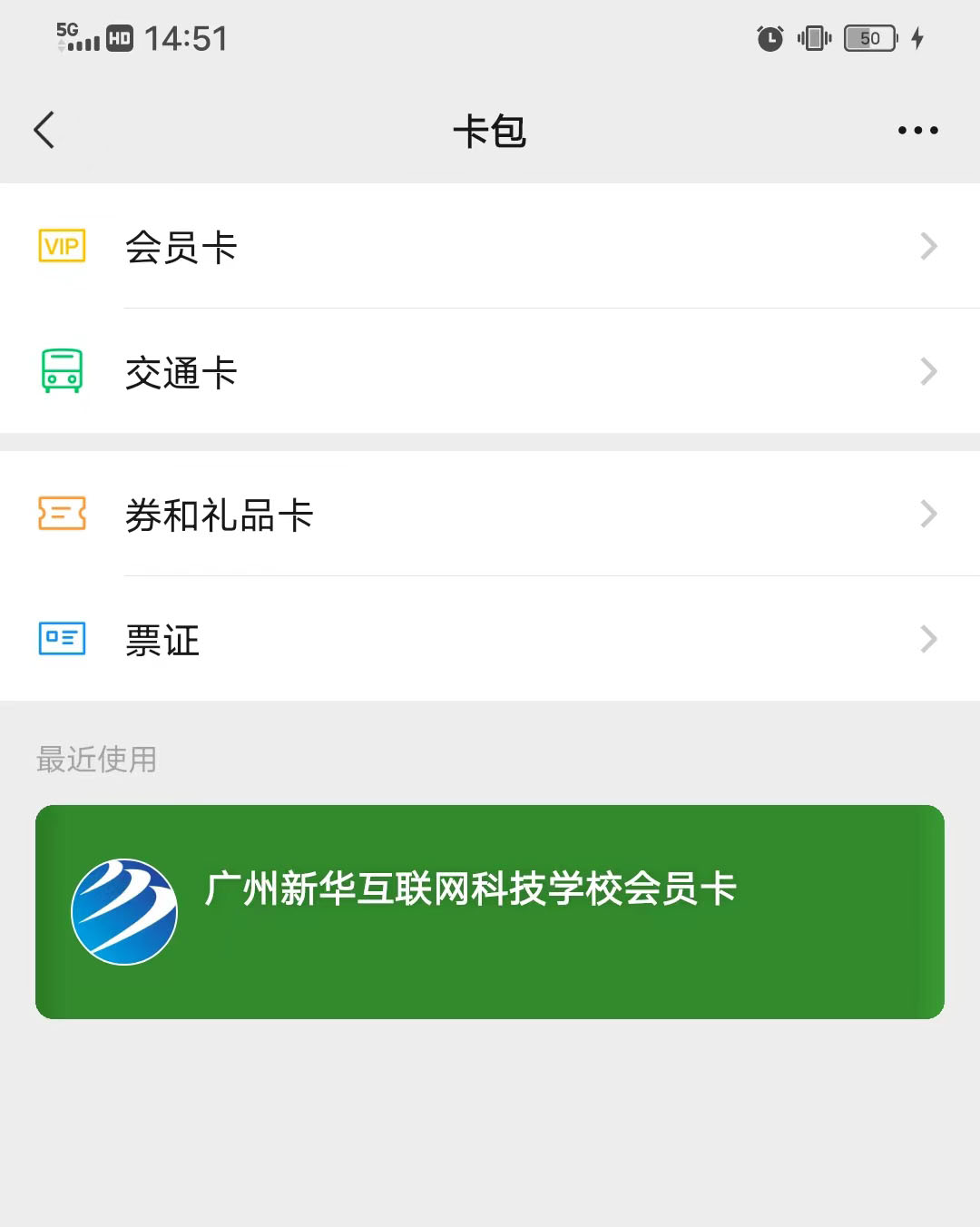Select the green bus transit card icon

coord(61,371)
